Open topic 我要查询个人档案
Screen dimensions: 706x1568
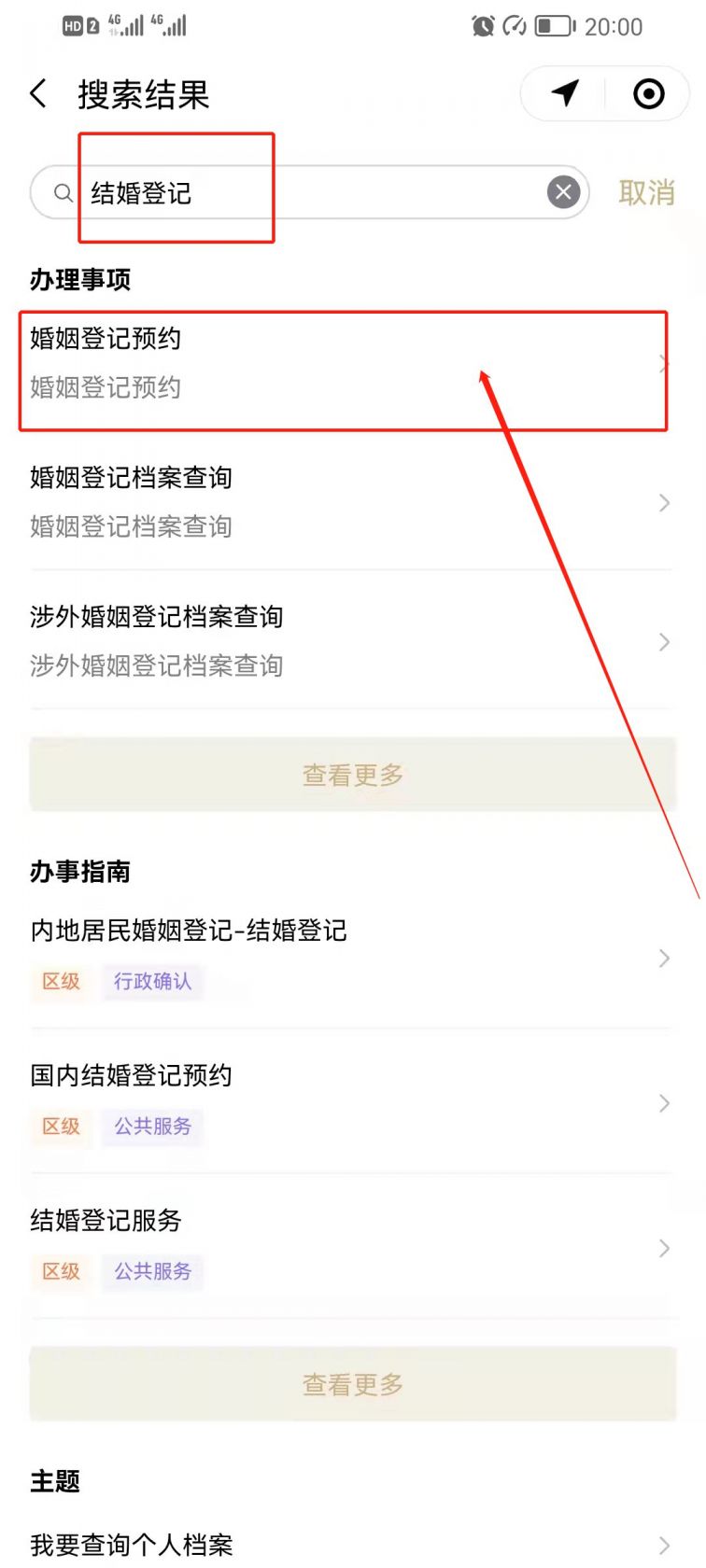[x=350, y=1545]
